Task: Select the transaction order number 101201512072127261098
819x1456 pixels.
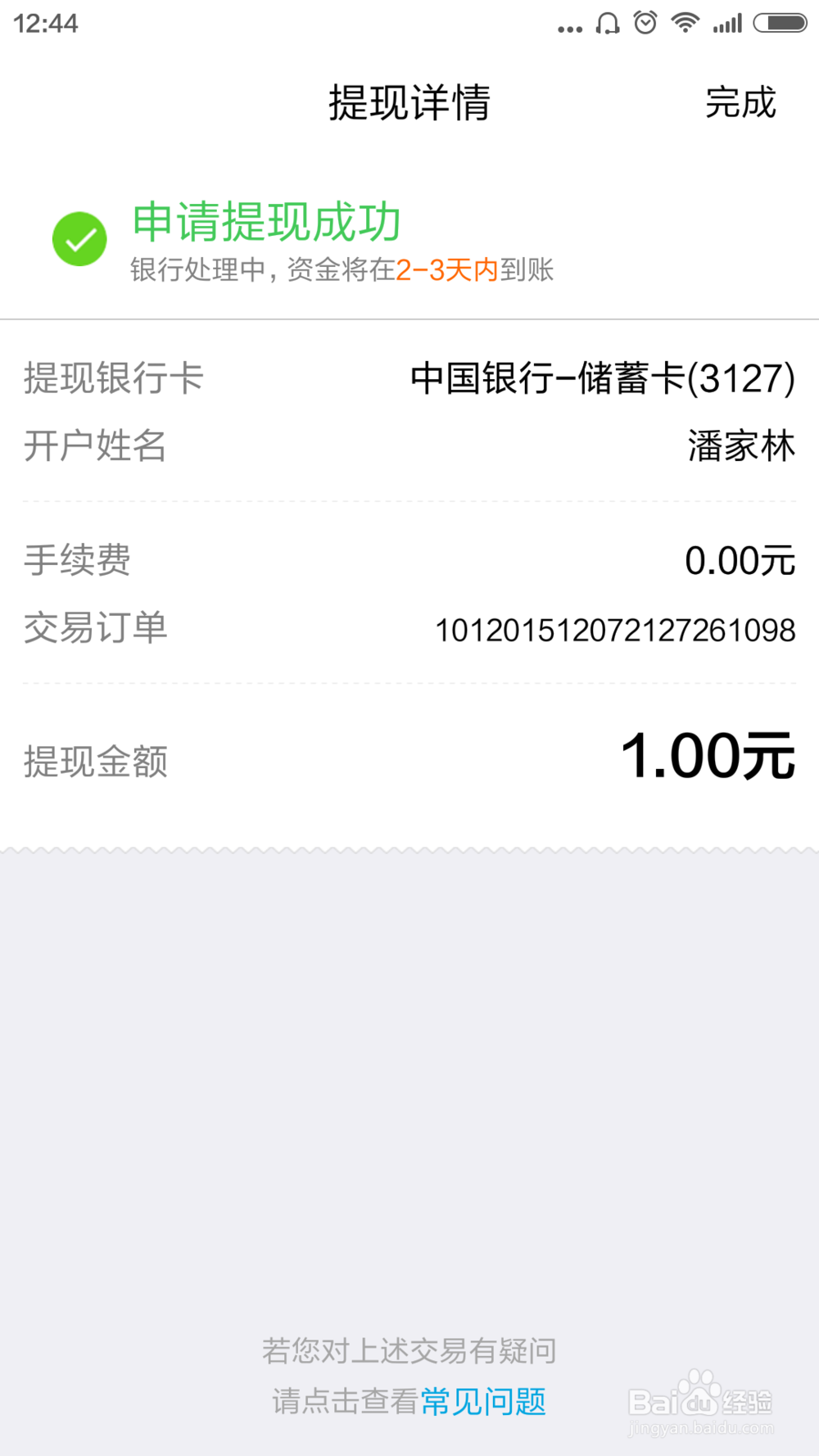Action: click(617, 630)
